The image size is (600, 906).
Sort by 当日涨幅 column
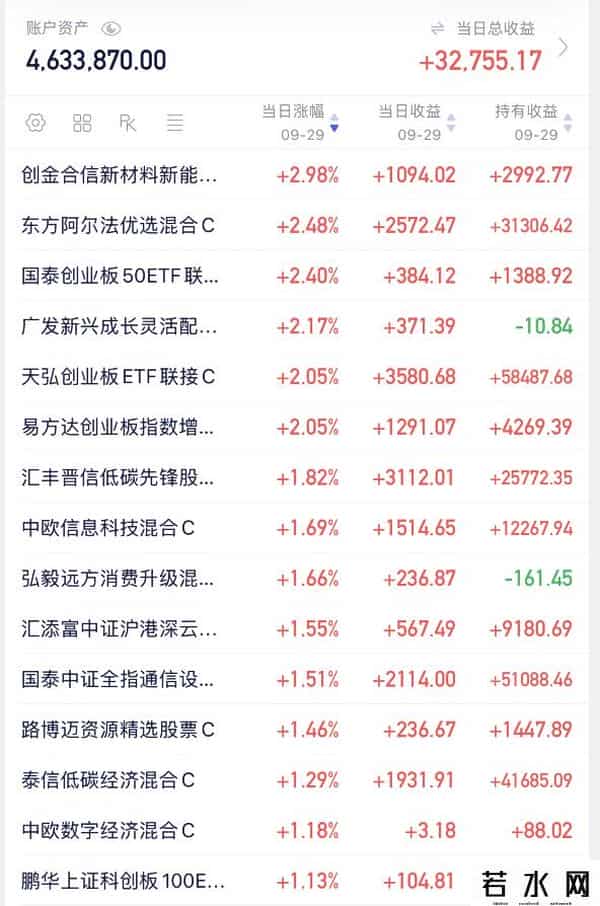(x=300, y=121)
